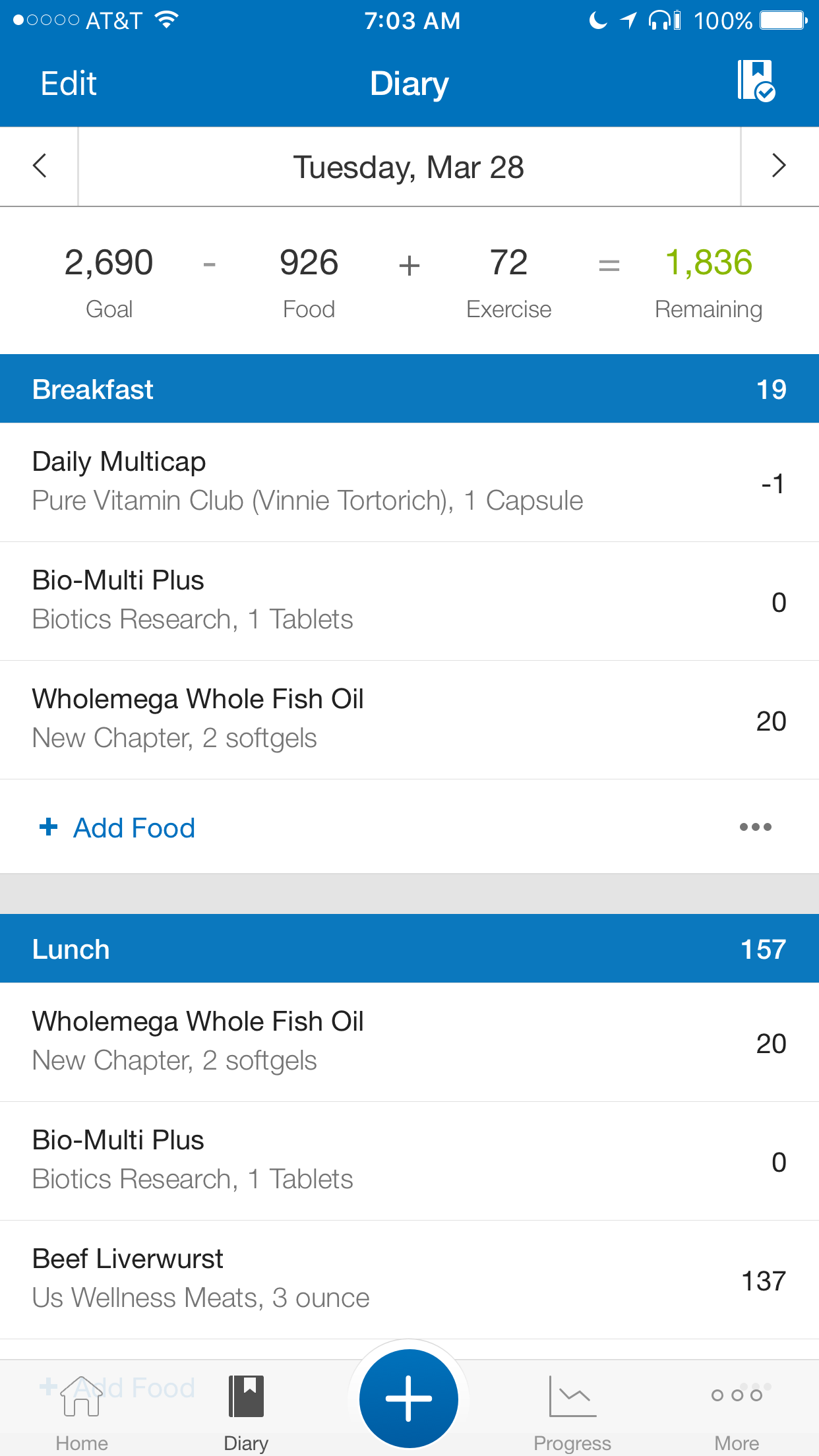819x1456 pixels.
Task: Go to the next day
Action: click(779, 166)
